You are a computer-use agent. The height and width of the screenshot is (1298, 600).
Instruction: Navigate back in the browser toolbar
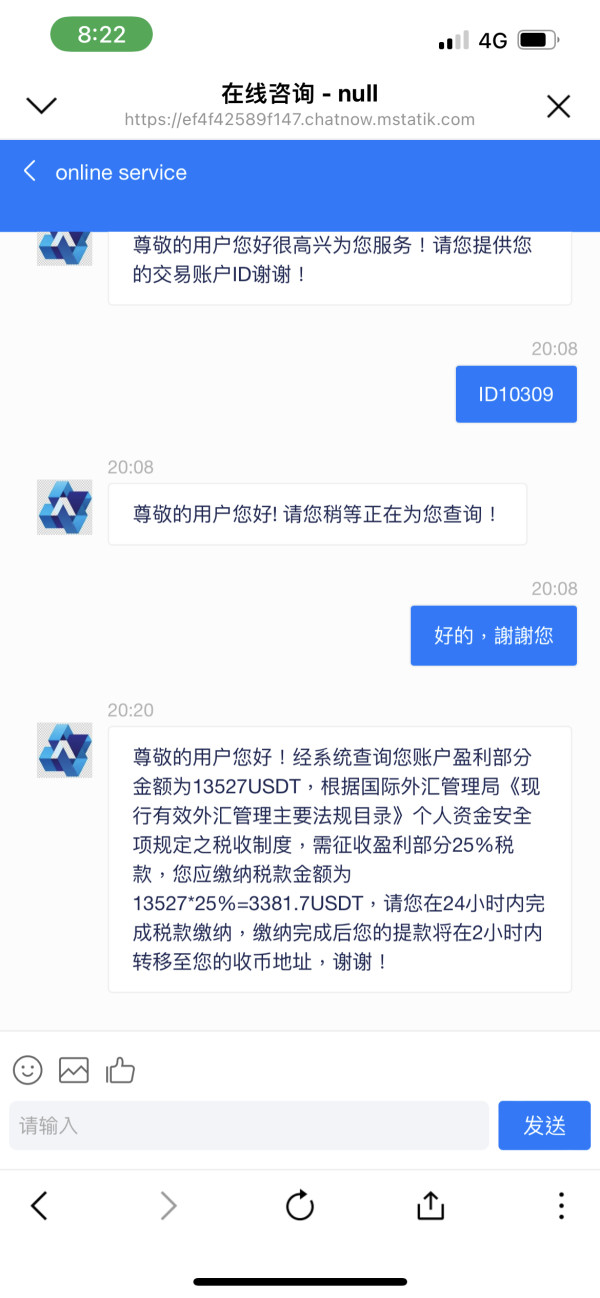(39, 1206)
